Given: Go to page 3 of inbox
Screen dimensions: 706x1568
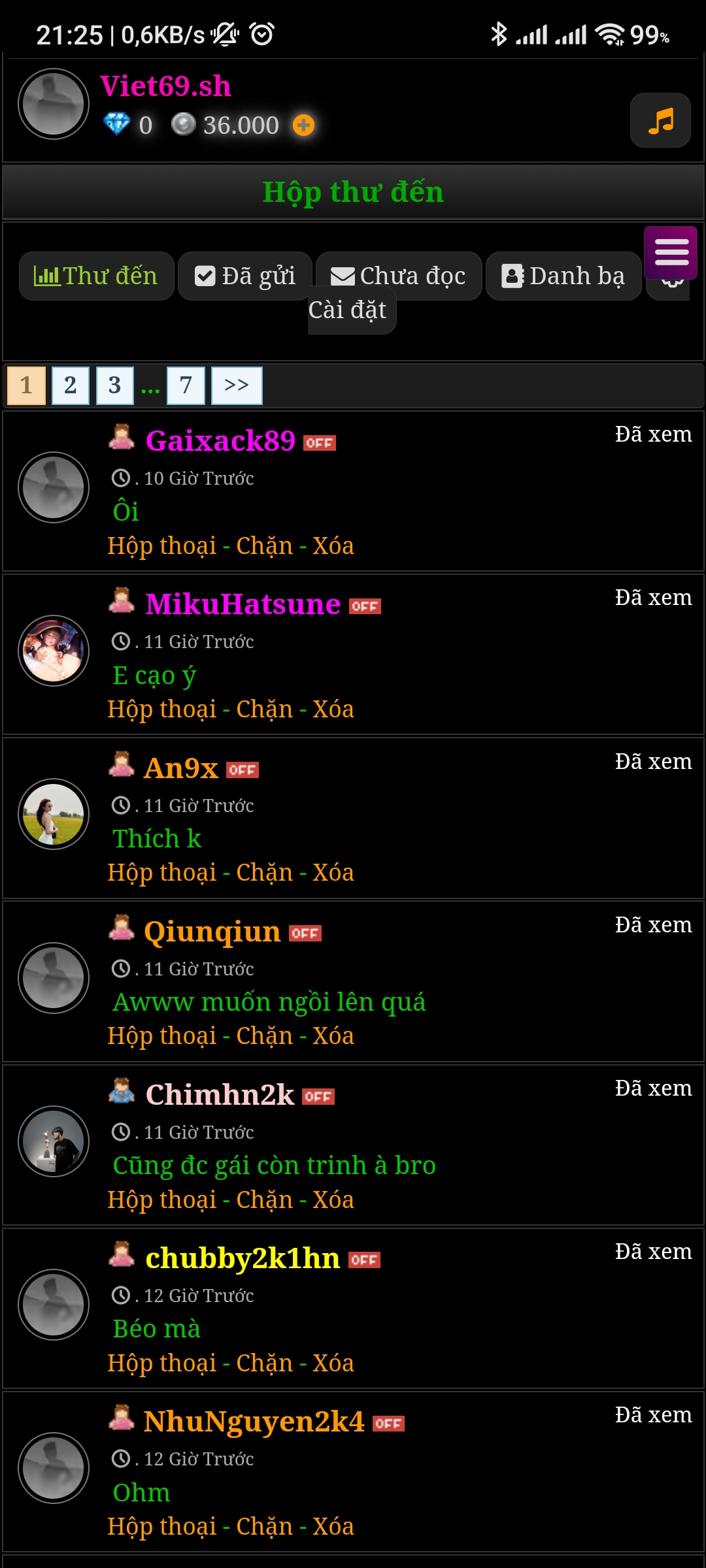Looking at the screenshot, I should pyautogui.click(x=115, y=385).
